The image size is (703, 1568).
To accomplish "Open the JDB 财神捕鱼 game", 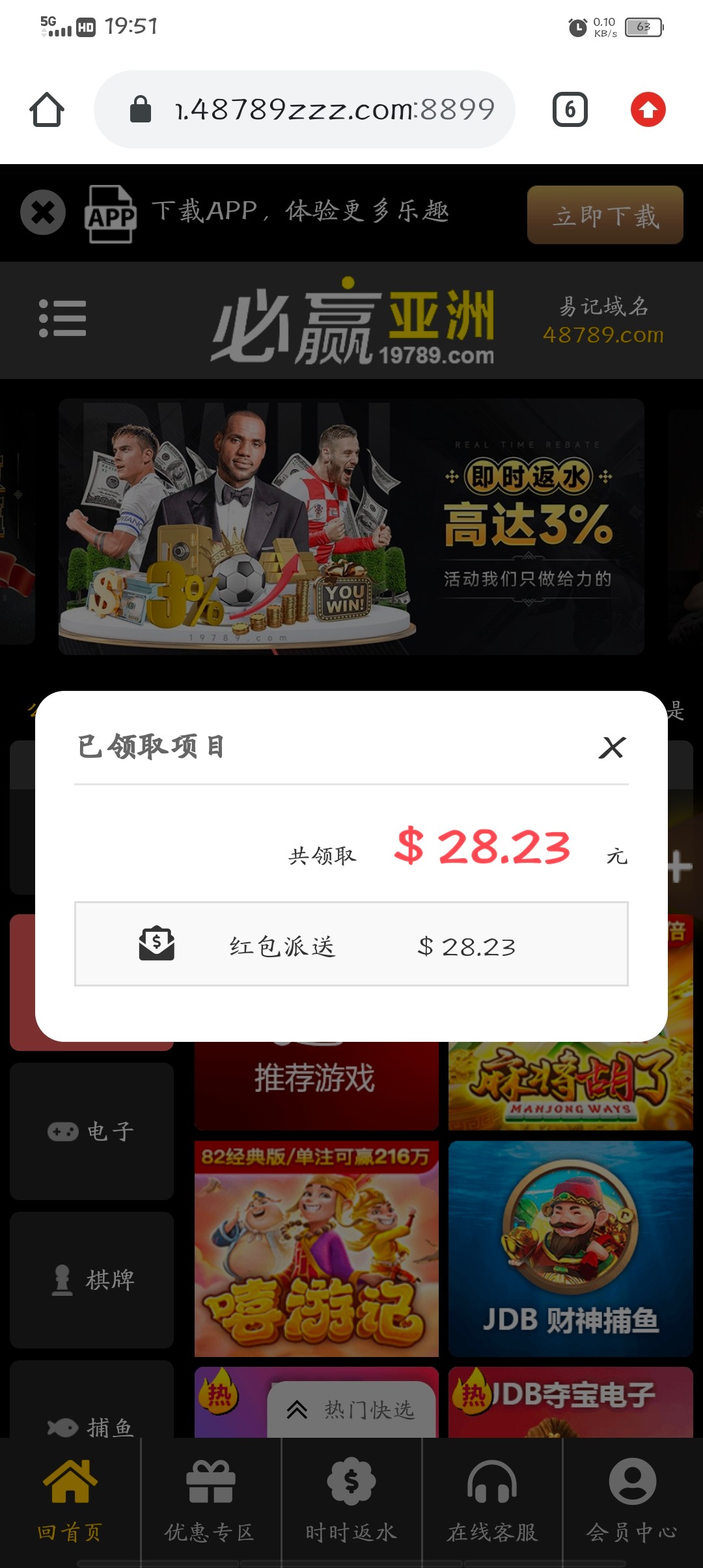I will coord(570,1249).
